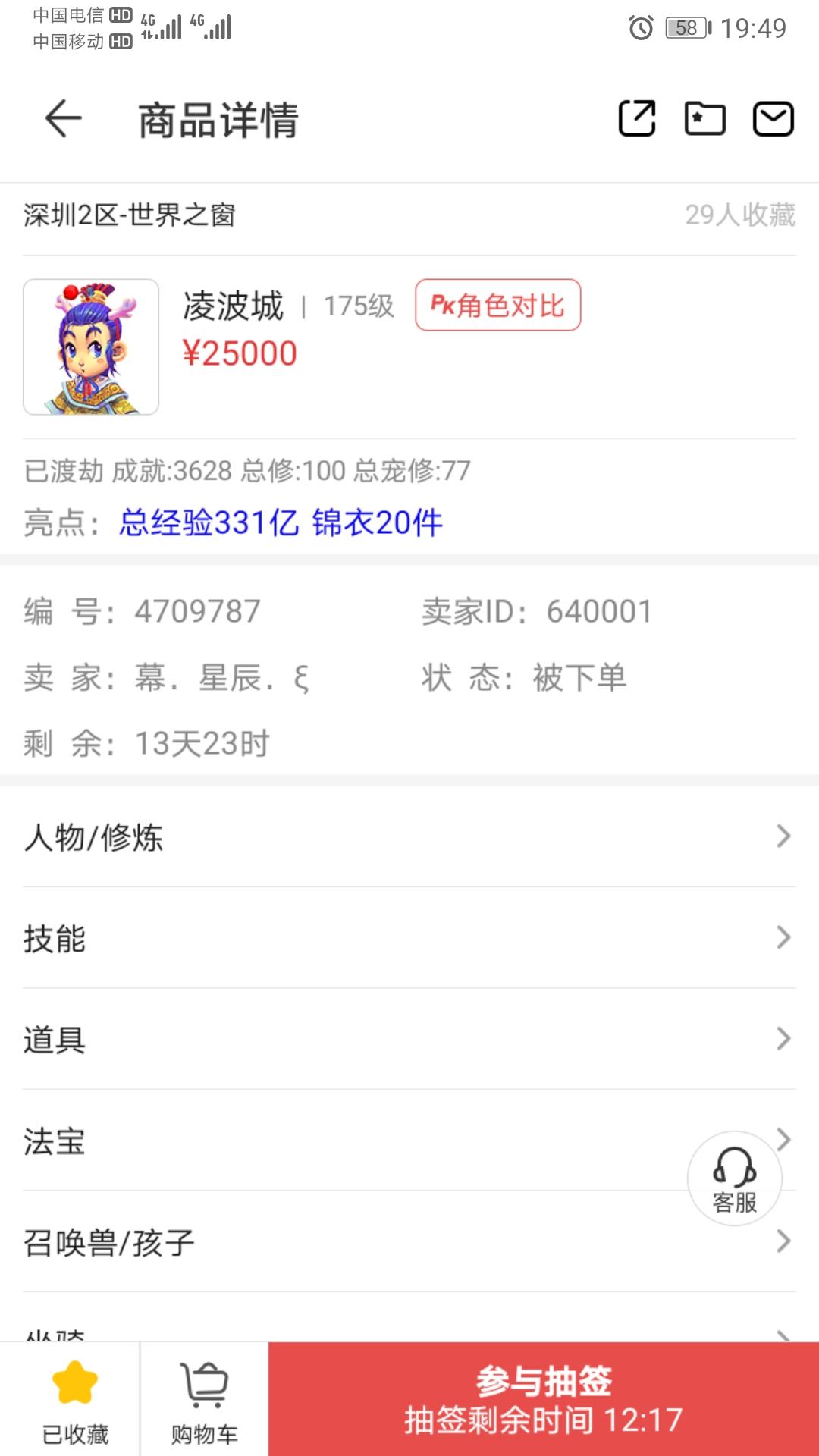This screenshot has height=1456, width=819.
Task: Open the favorites folder icon
Action: tap(704, 119)
